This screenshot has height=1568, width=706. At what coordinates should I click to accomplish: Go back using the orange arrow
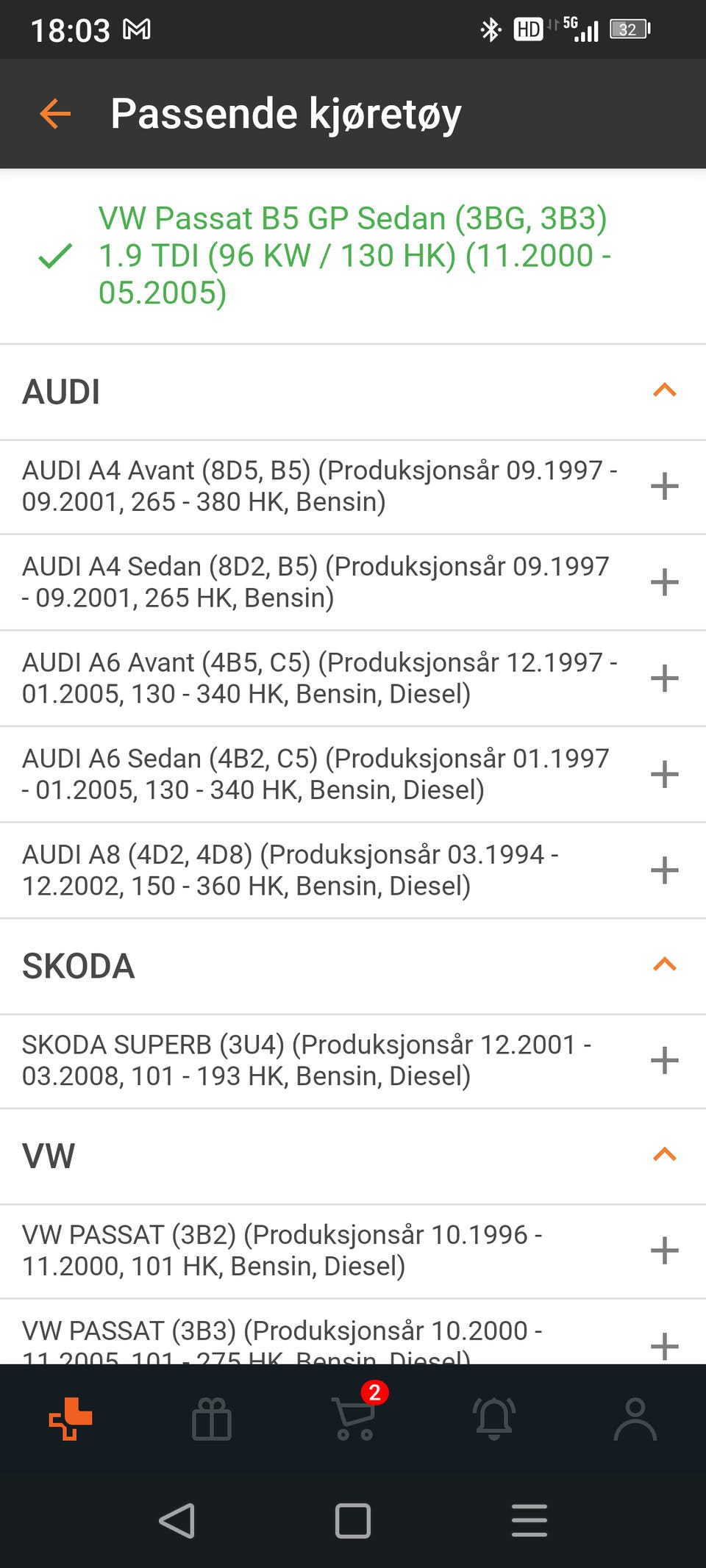(x=55, y=114)
